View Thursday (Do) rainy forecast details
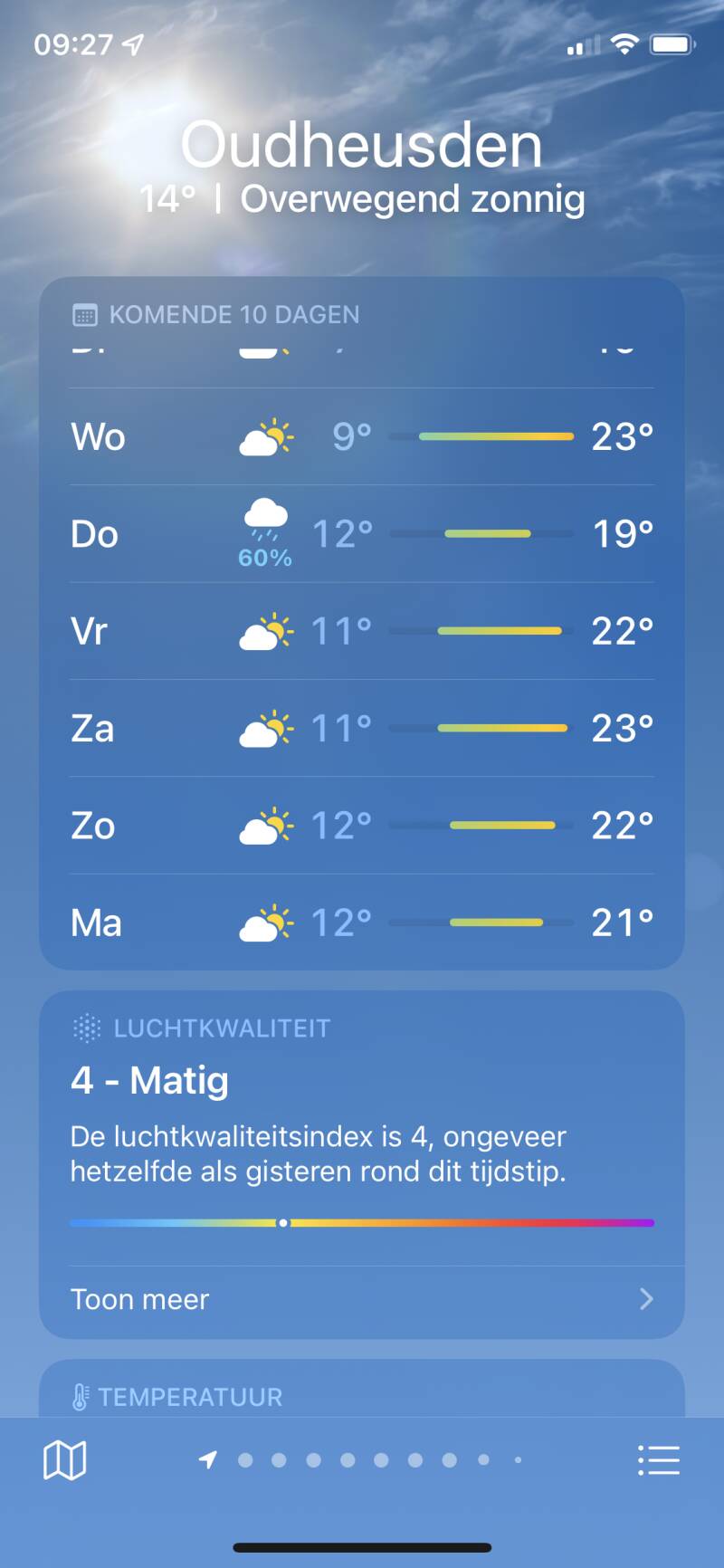This screenshot has height=1568, width=724. [362, 533]
